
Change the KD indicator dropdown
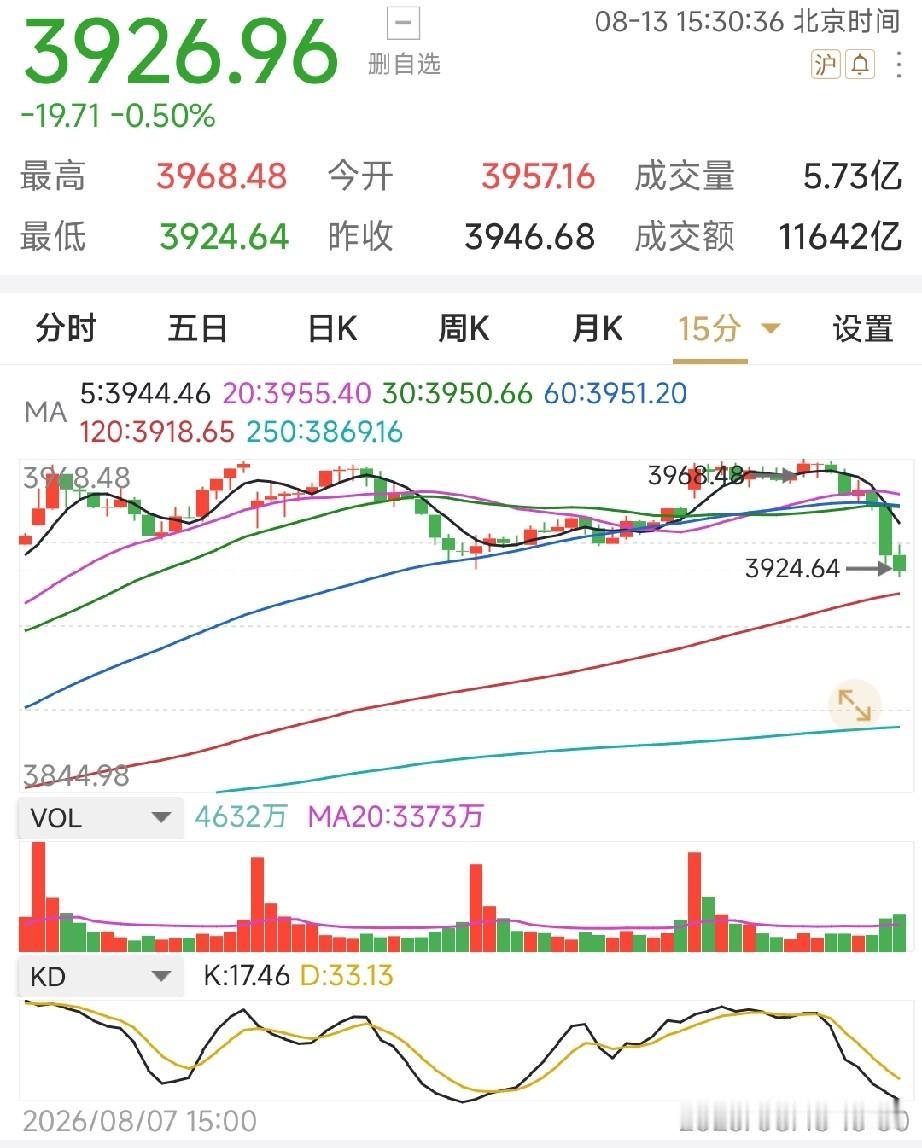(x=100, y=976)
